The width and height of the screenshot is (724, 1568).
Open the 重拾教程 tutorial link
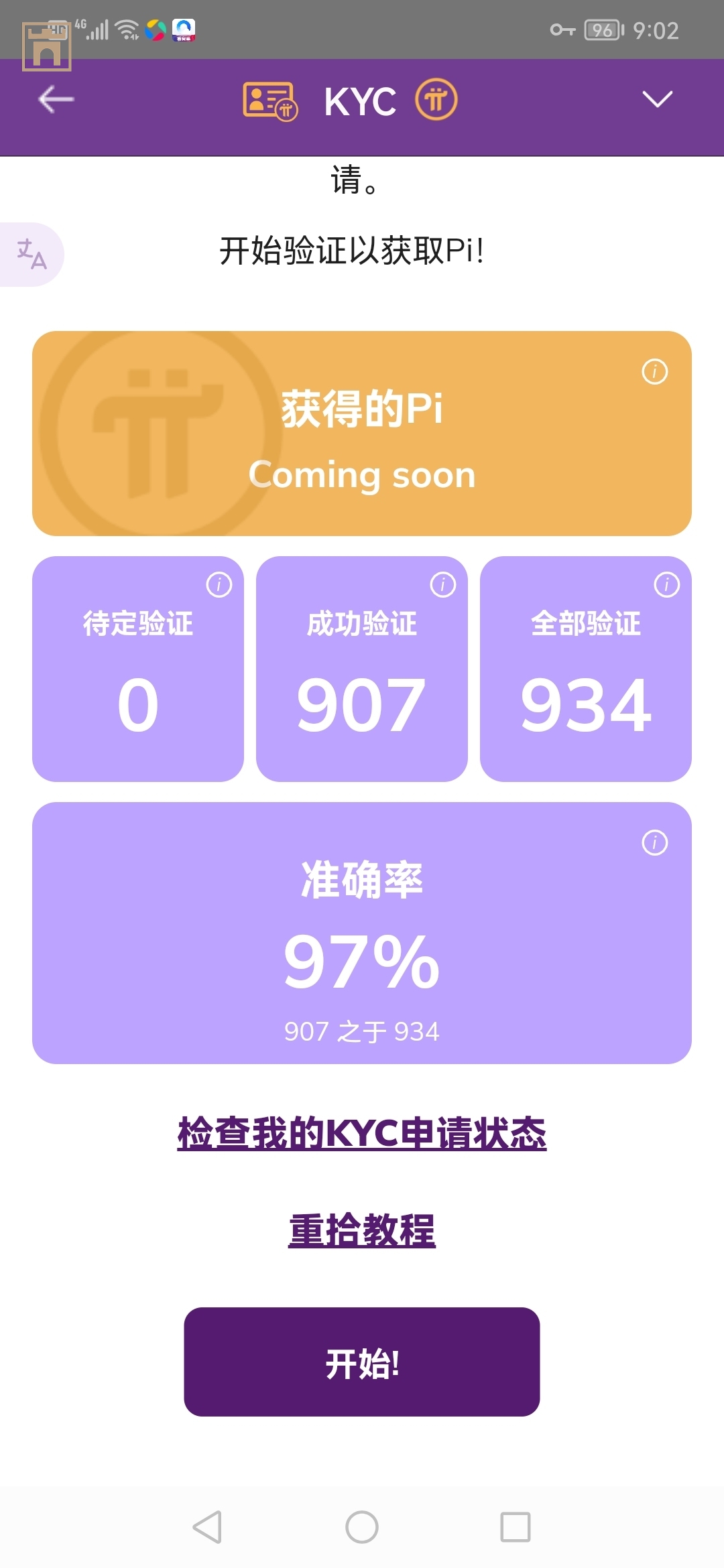click(362, 1230)
